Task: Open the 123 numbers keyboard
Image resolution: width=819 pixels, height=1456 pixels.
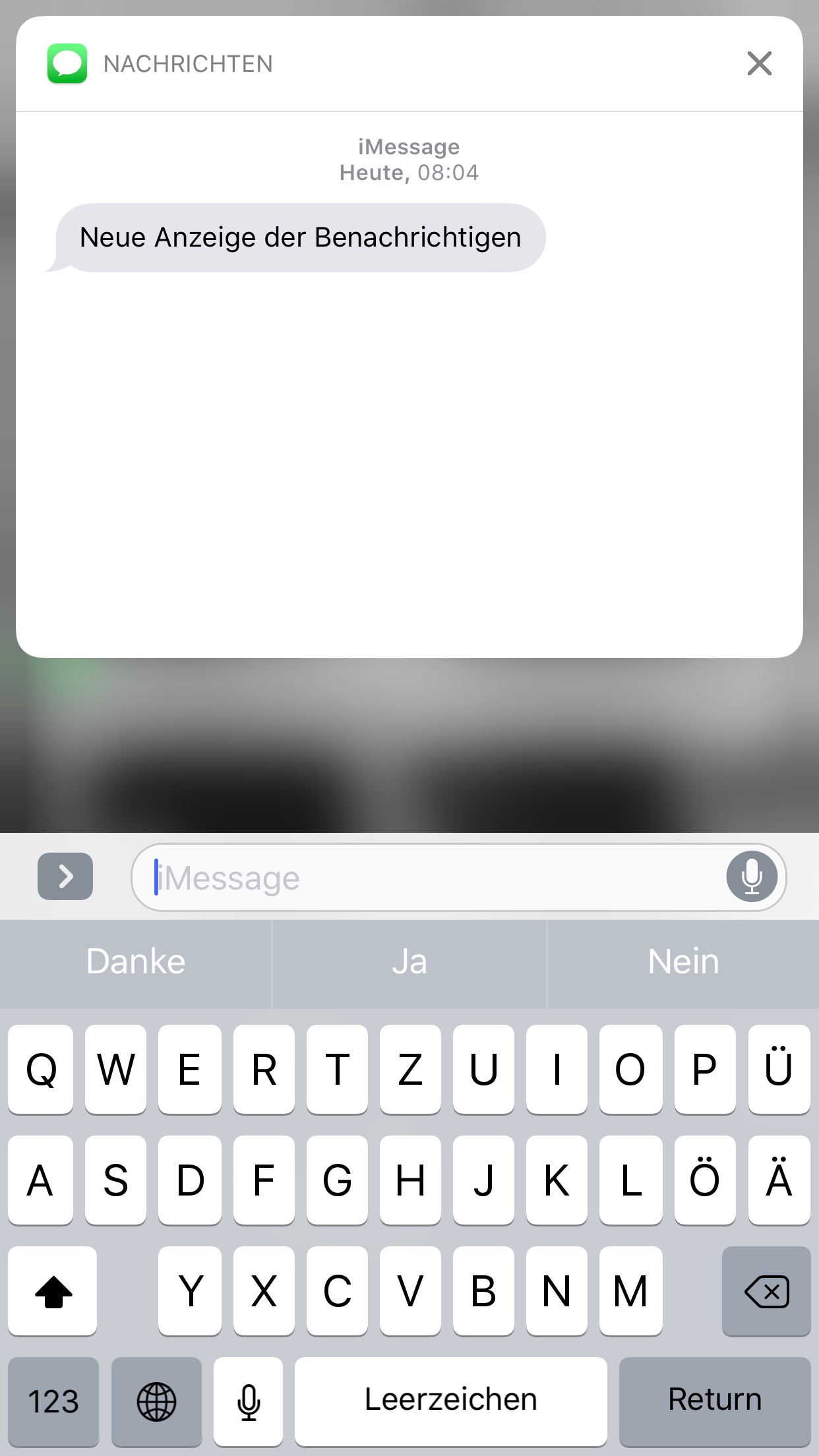Action: pyautogui.click(x=53, y=1401)
